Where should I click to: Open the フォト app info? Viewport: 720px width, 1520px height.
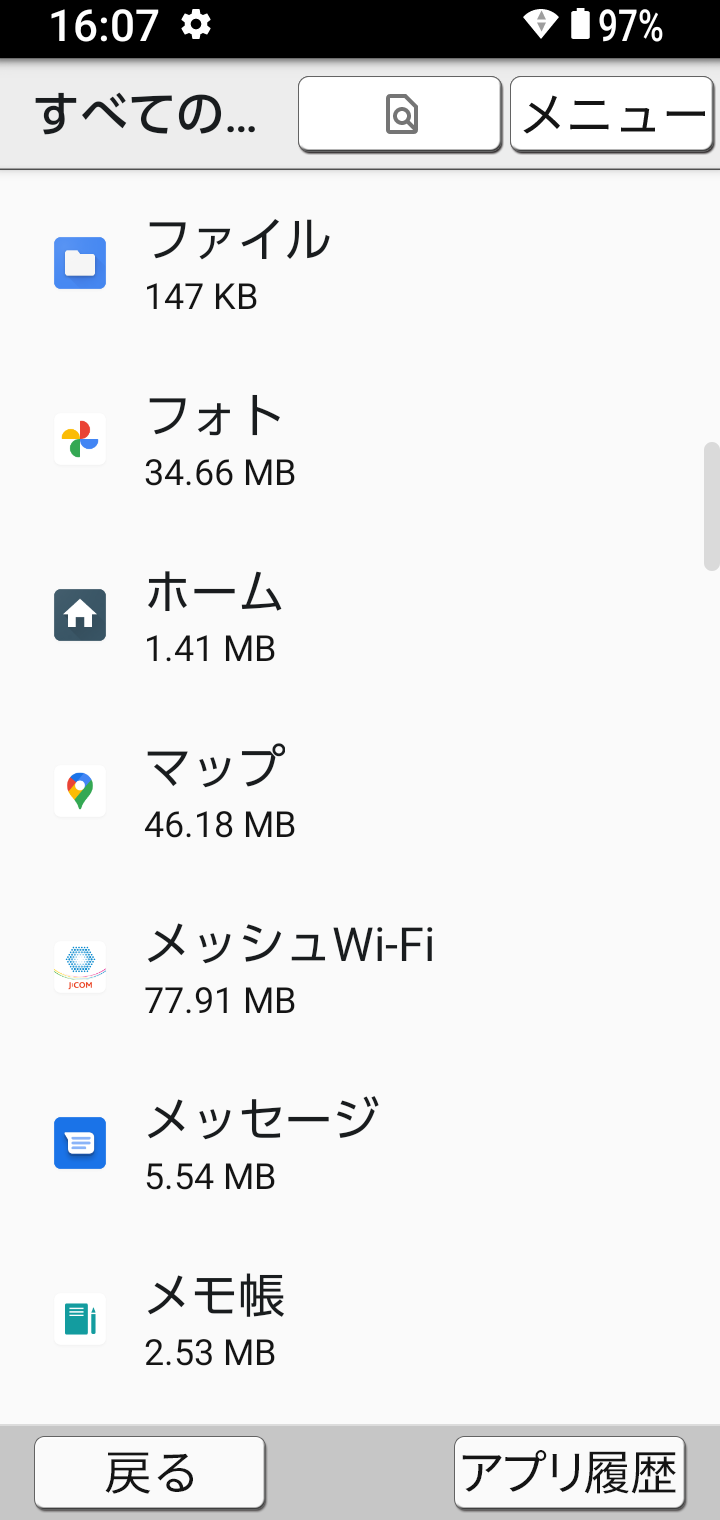click(360, 440)
